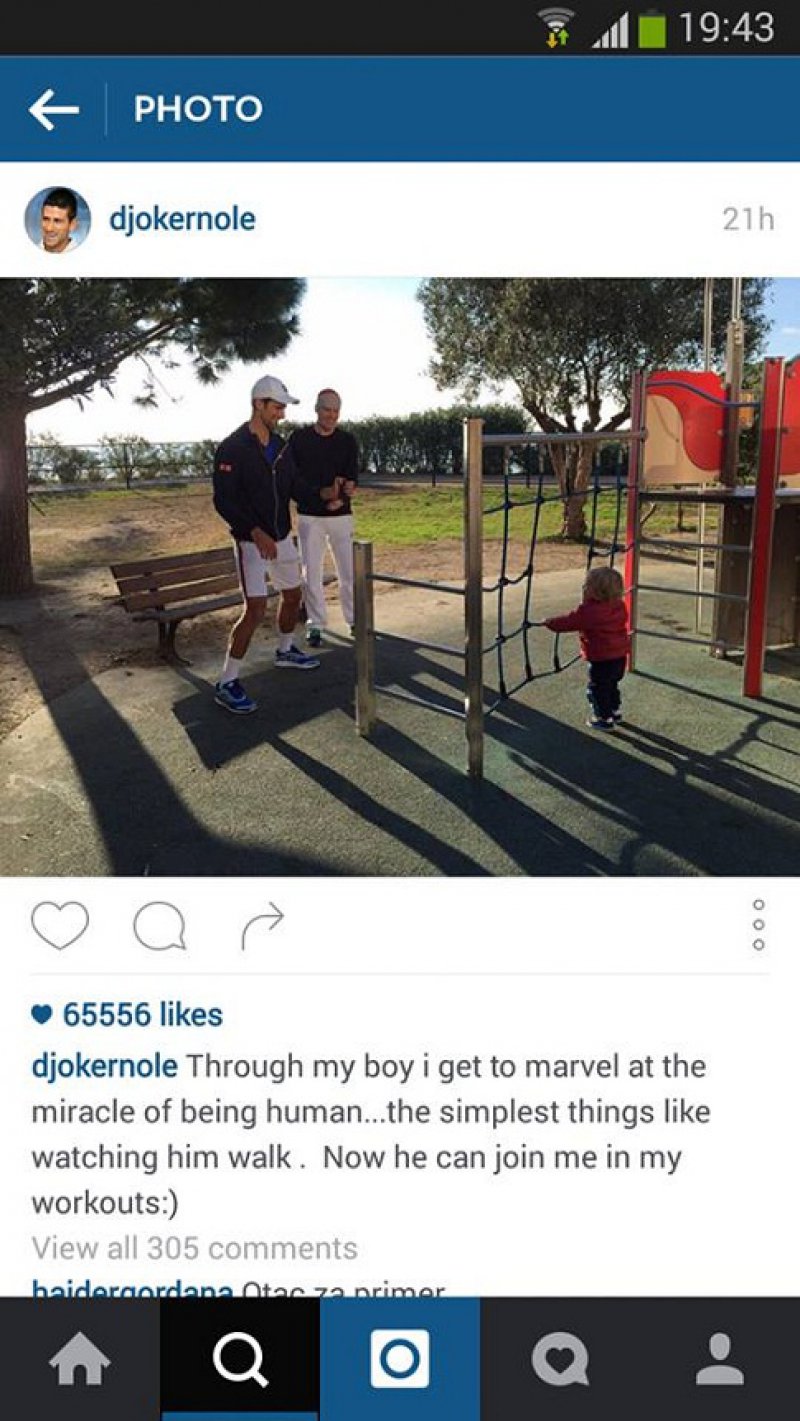Viewport: 800px width, 1421px height.
Task: Switch to the activity heart tab
Action: click(560, 1361)
